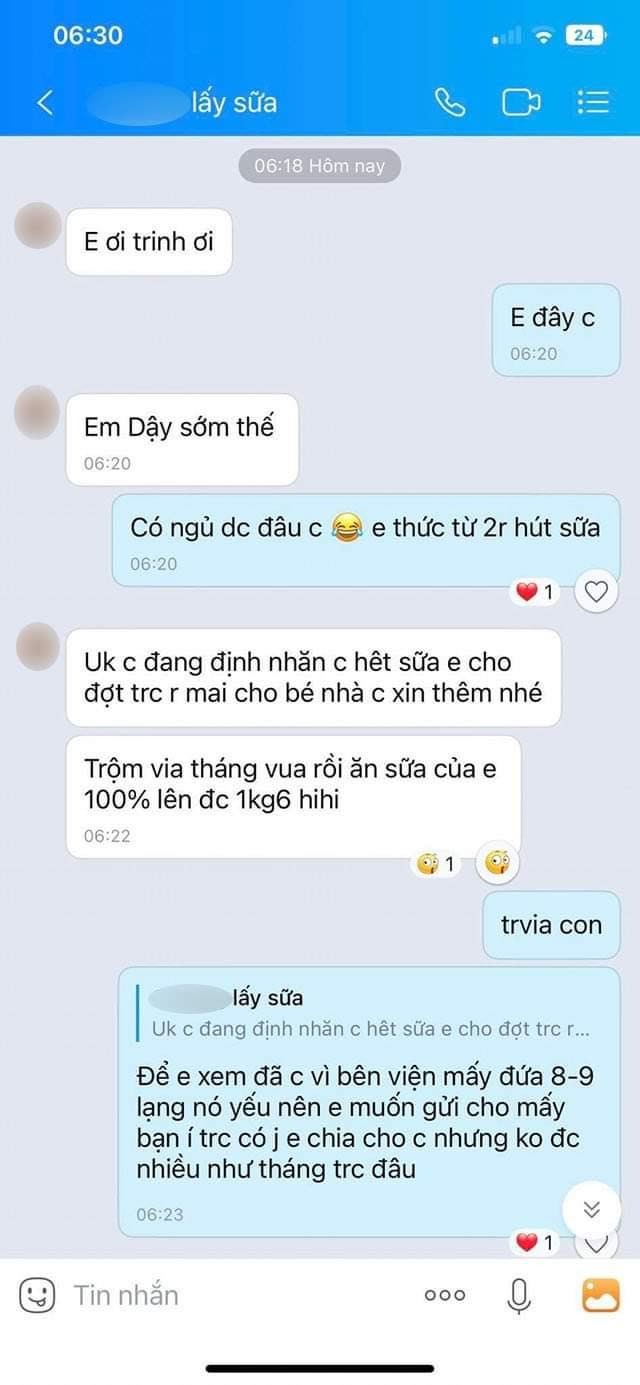640x1385 pixels.
Task: Record a voice message
Action: click(x=518, y=1295)
